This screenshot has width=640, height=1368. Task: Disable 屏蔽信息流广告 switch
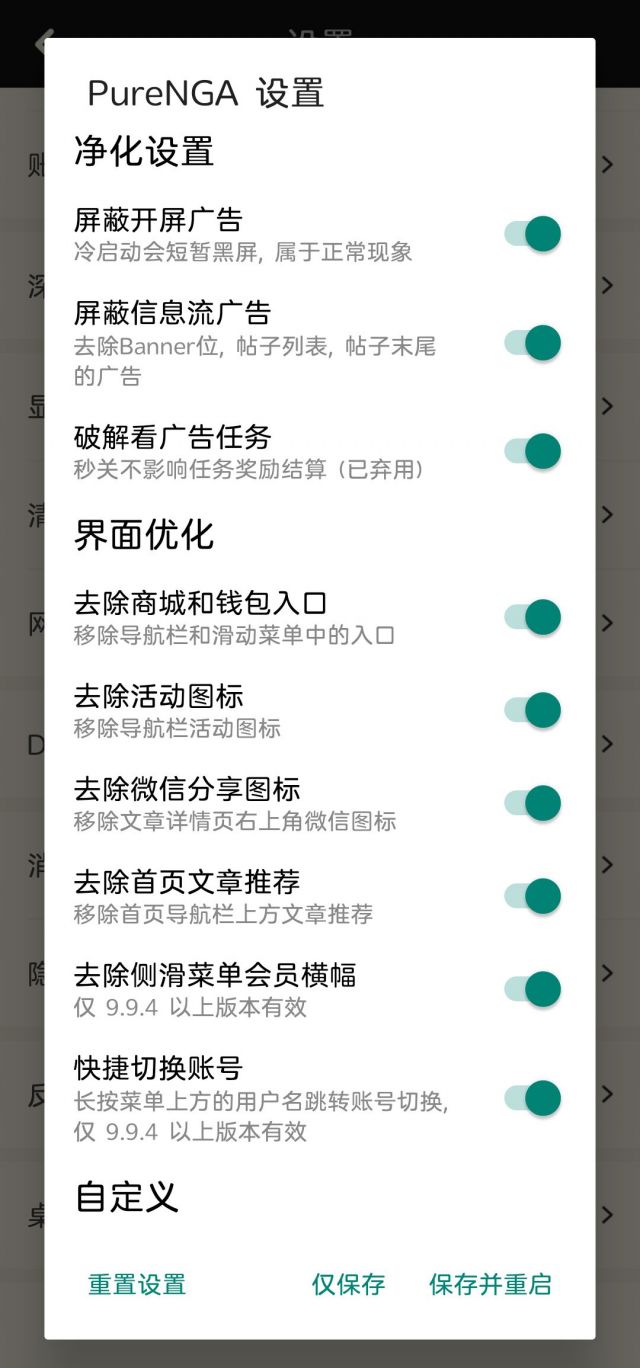532,343
